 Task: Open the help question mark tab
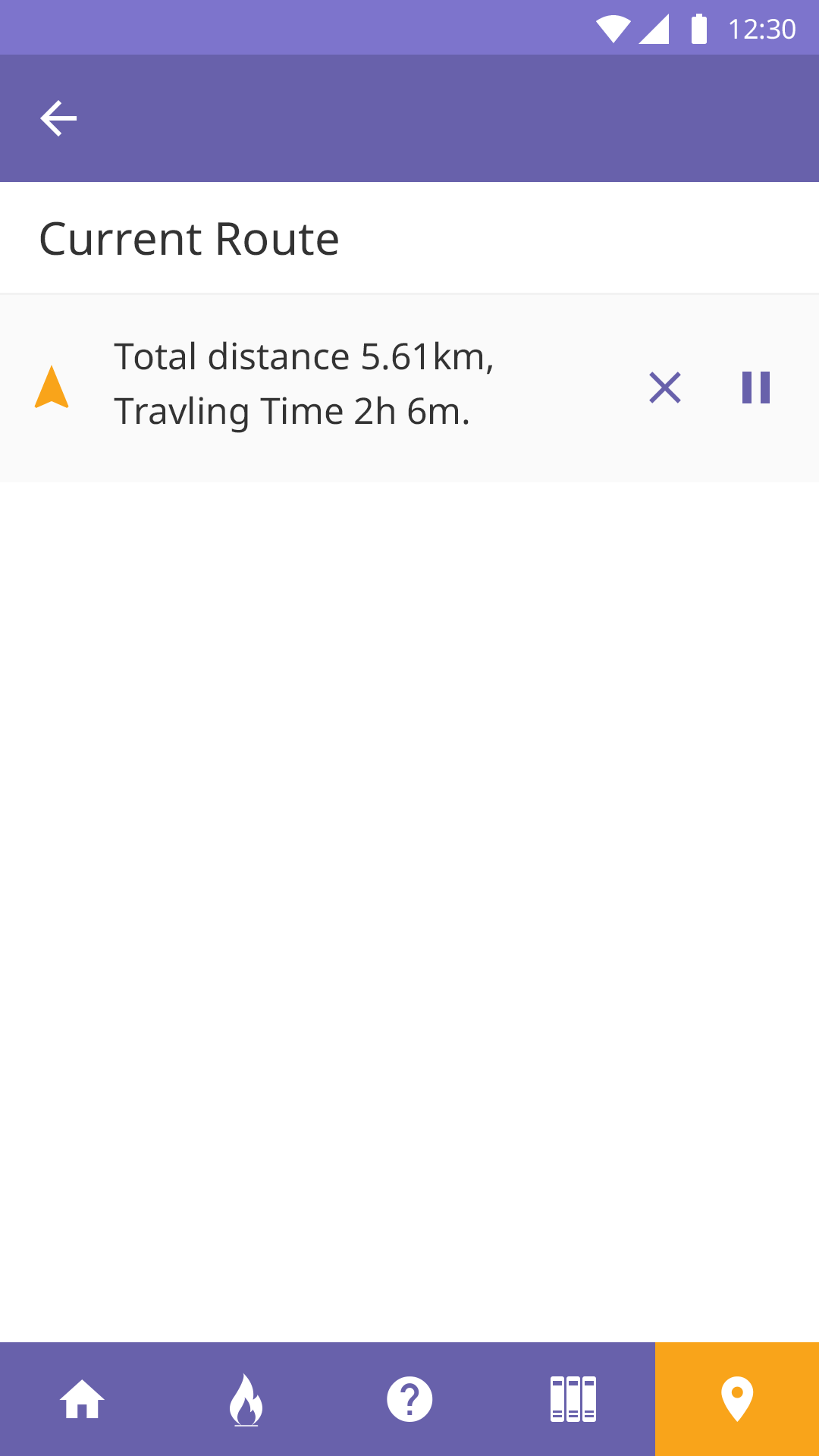(x=409, y=1399)
